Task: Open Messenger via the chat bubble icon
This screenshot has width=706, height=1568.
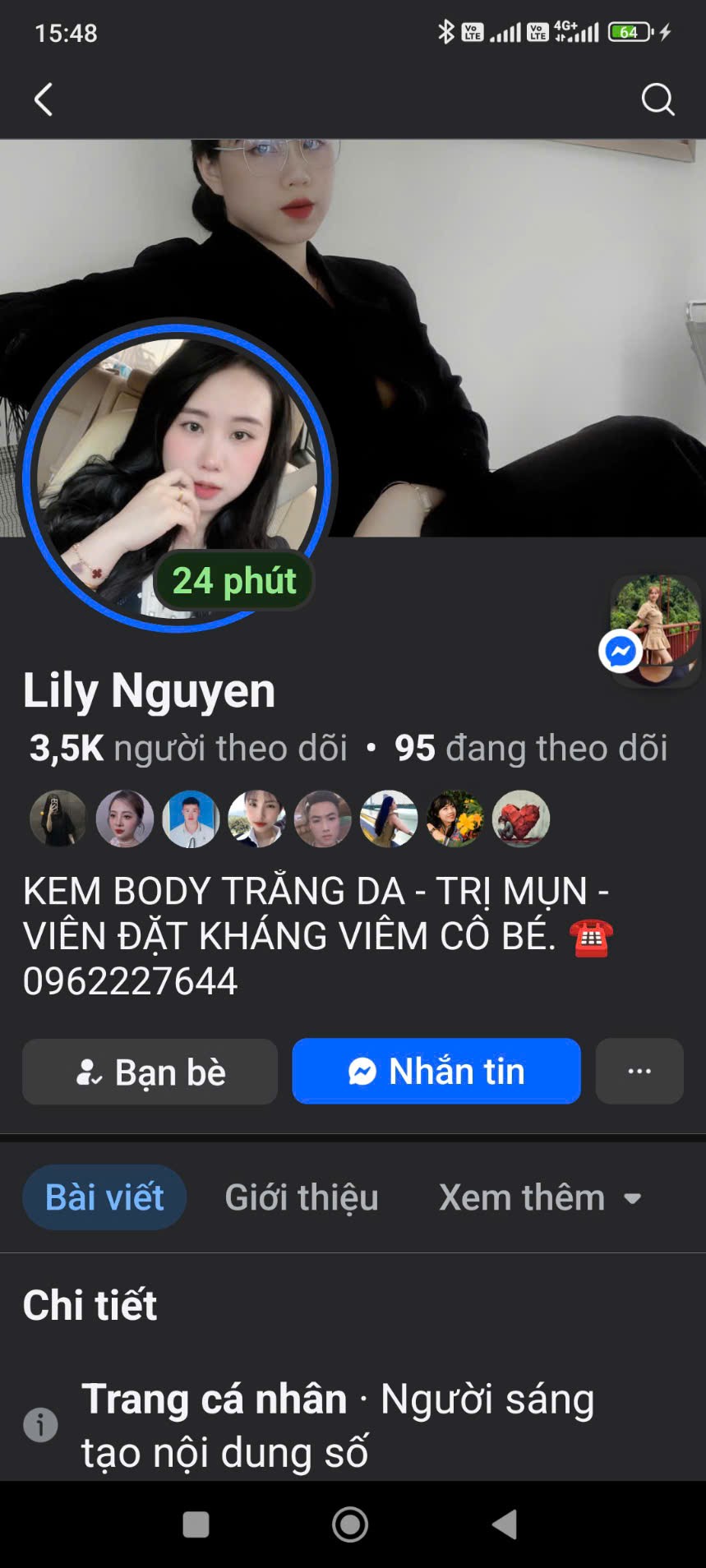Action: tap(620, 652)
